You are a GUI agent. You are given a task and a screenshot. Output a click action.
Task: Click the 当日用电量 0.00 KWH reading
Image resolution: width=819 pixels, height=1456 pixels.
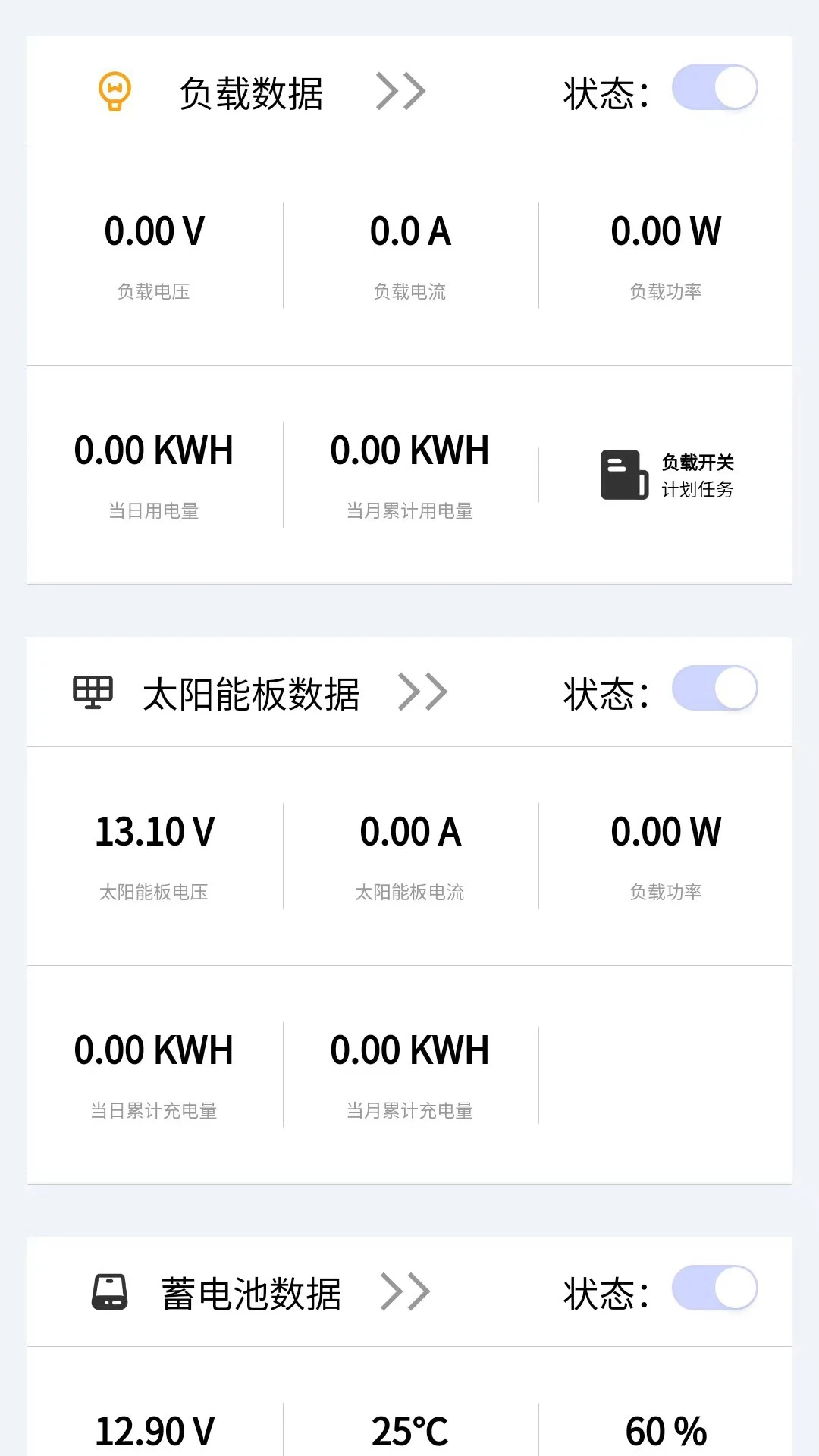pos(155,450)
